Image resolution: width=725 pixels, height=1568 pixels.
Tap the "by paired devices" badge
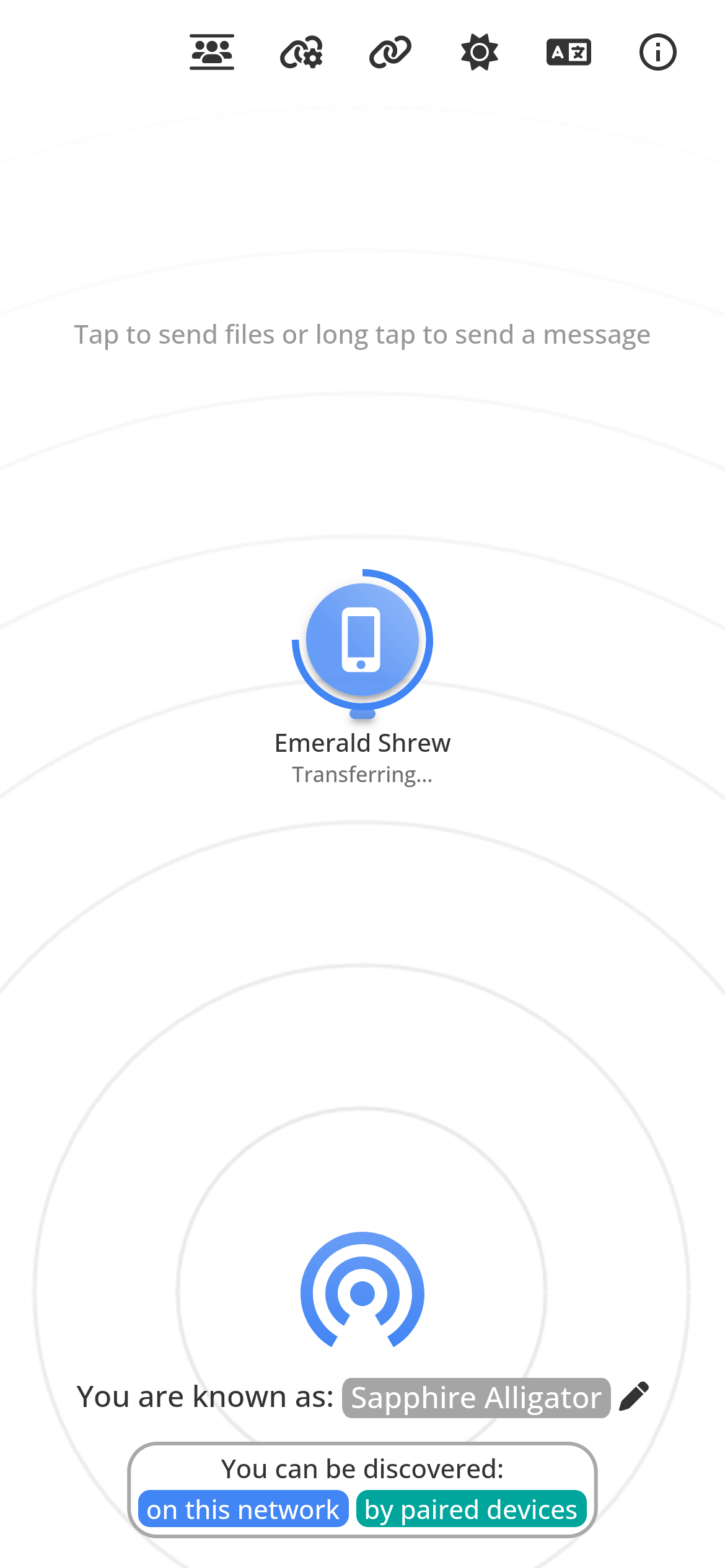[x=471, y=1509]
